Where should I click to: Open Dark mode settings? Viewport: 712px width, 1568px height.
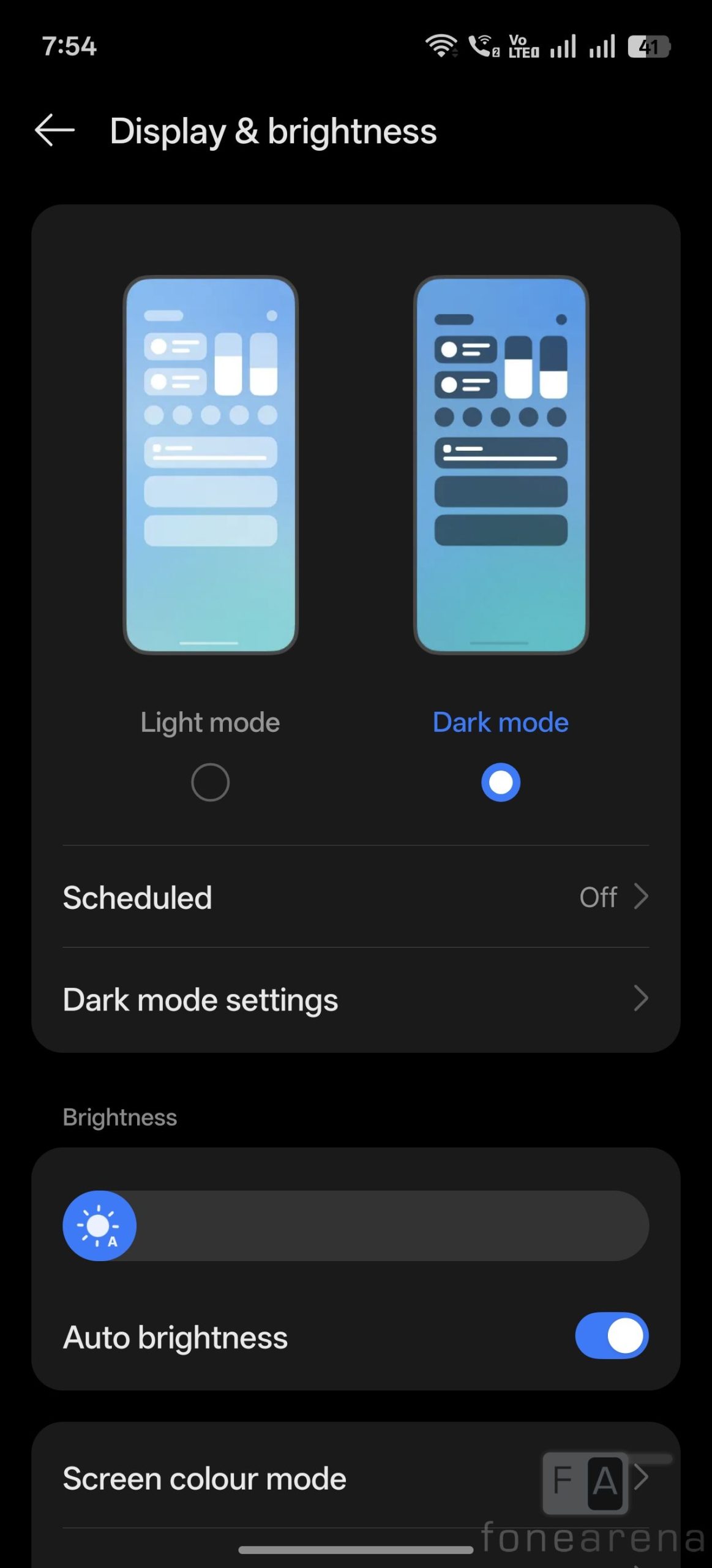pos(355,1000)
